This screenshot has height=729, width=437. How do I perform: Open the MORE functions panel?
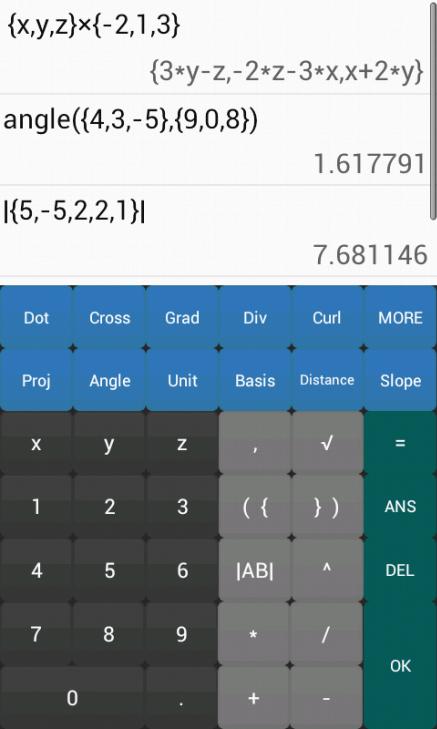coord(400,318)
